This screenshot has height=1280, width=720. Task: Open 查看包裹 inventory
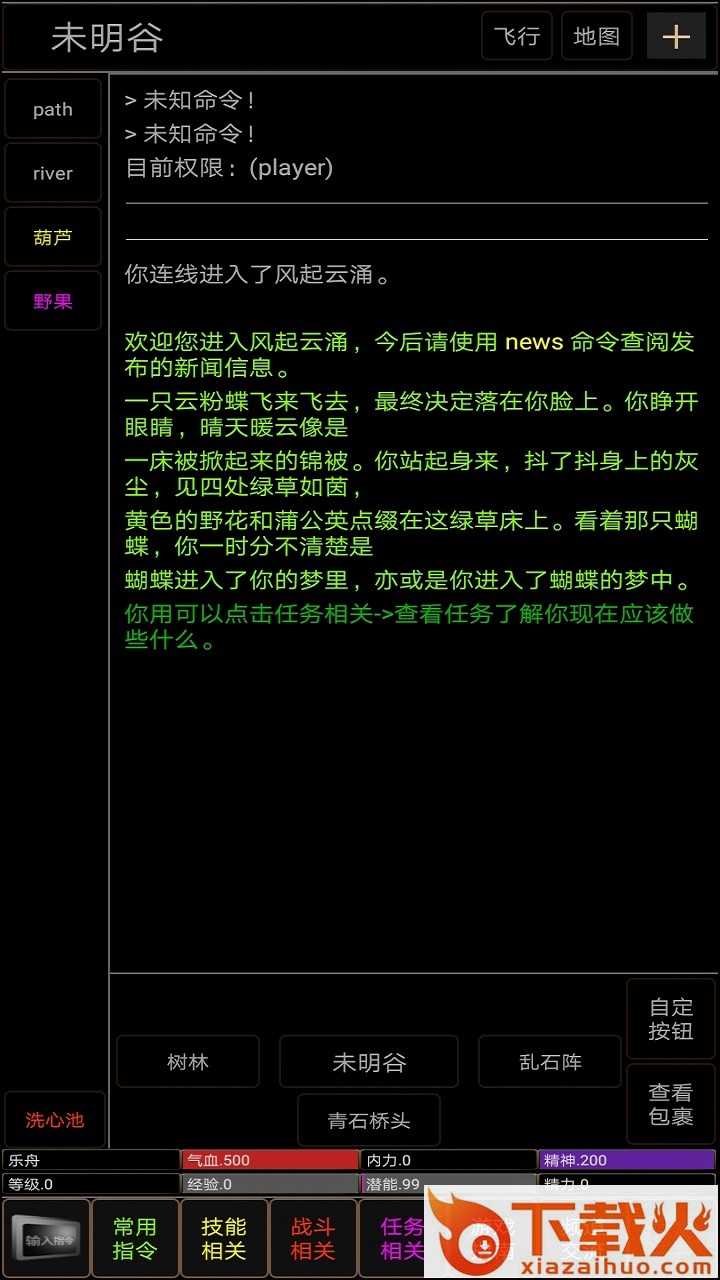[x=671, y=1104]
